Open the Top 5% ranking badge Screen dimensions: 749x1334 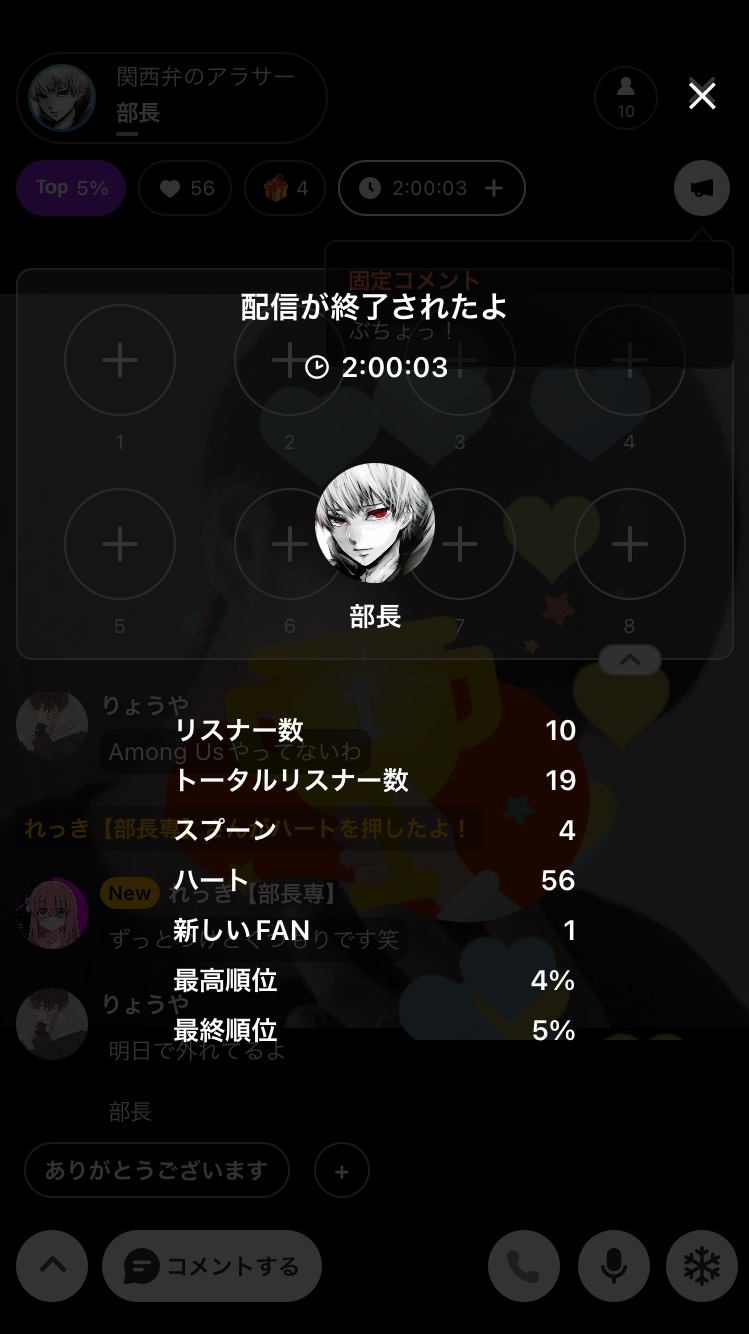point(71,188)
